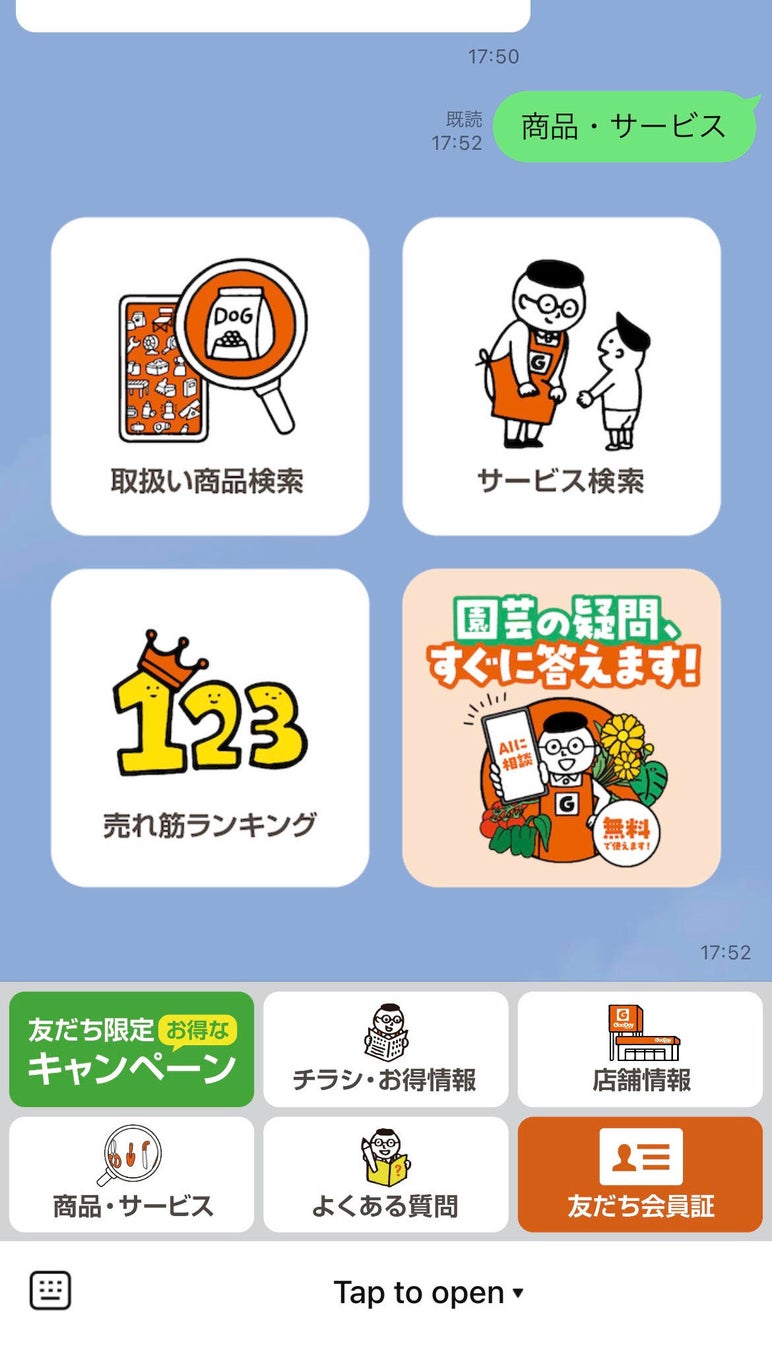772x1350 pixels.
Task: Open チラシ・お得情報
Action: [386, 1049]
